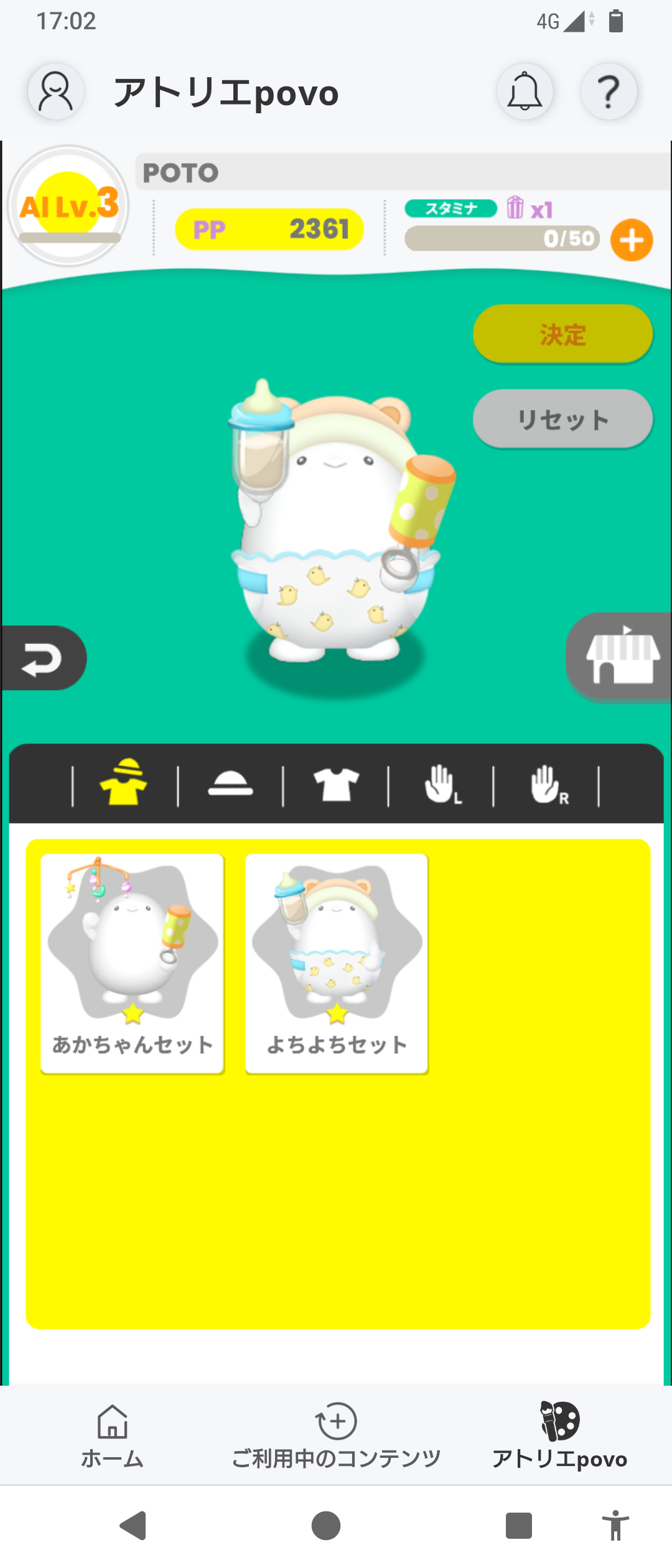Select the よちよちセット outfit
The width and height of the screenshot is (672, 1568).
click(337, 963)
